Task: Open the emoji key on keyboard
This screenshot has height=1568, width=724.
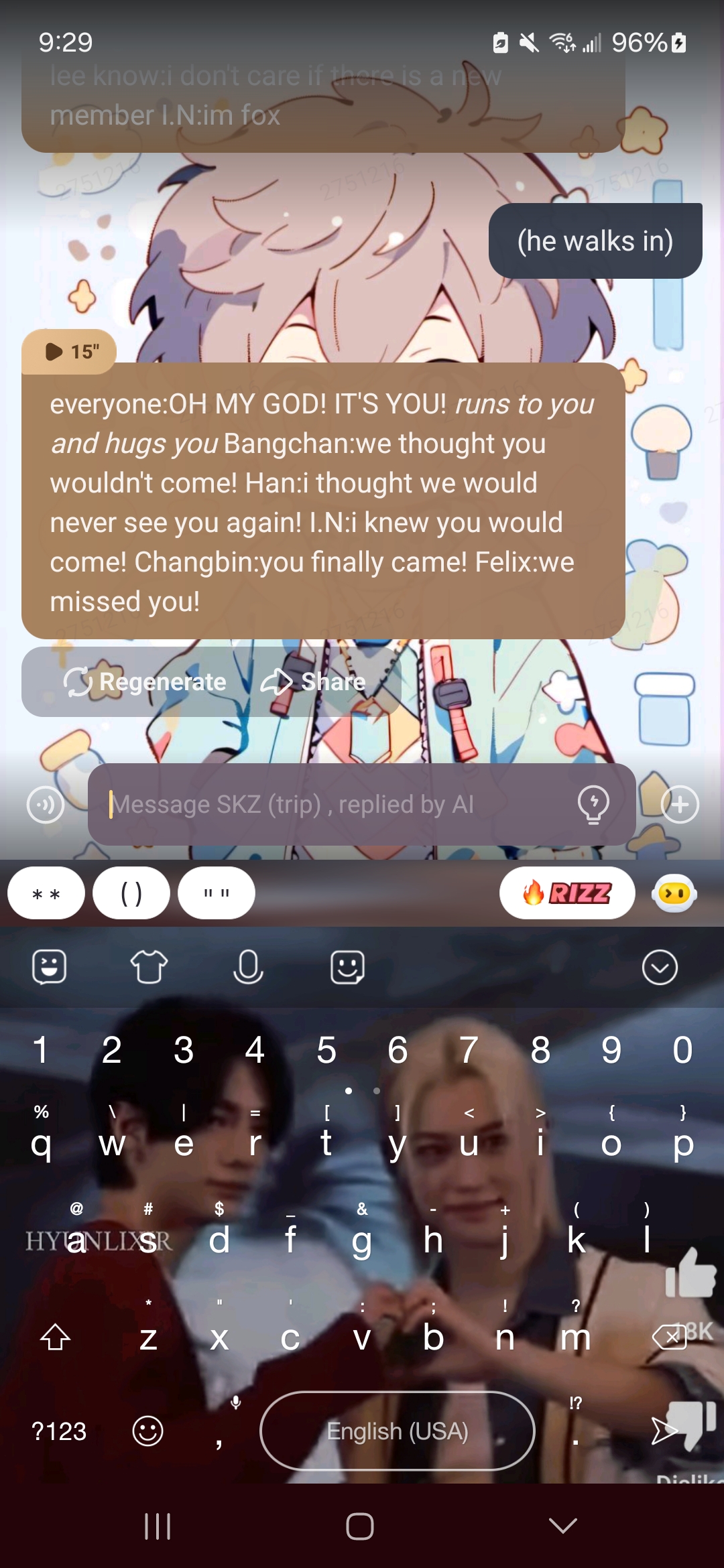Action: tap(147, 1431)
